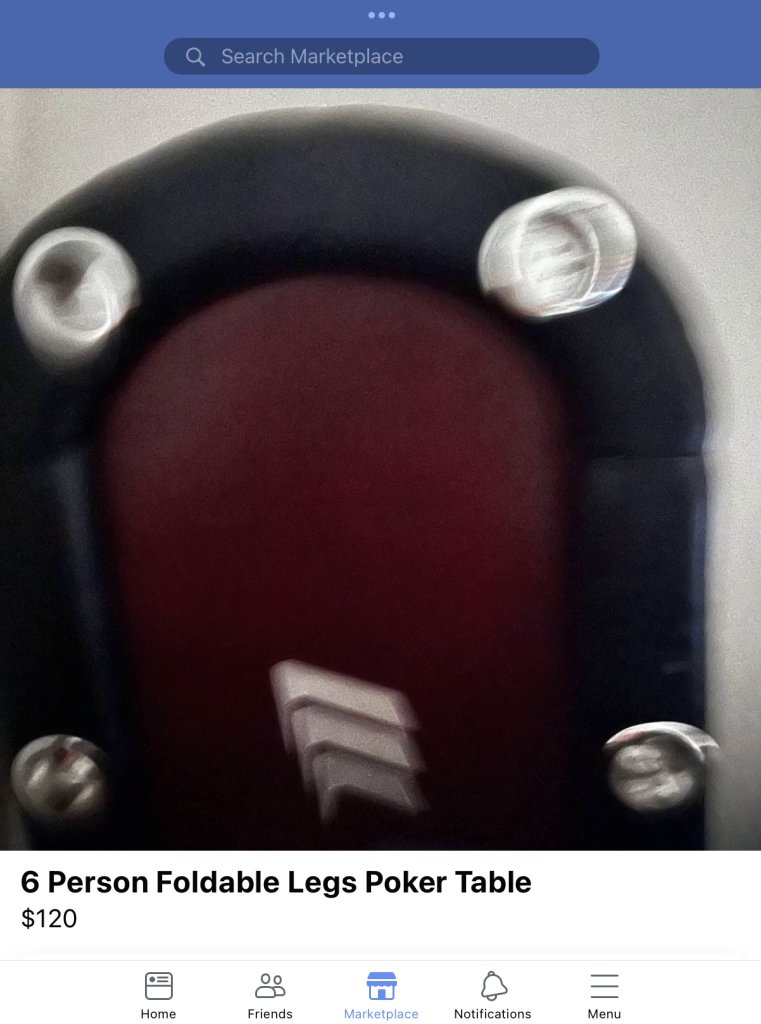Open the Notifications tab
The width and height of the screenshot is (761, 1024).
[492, 994]
